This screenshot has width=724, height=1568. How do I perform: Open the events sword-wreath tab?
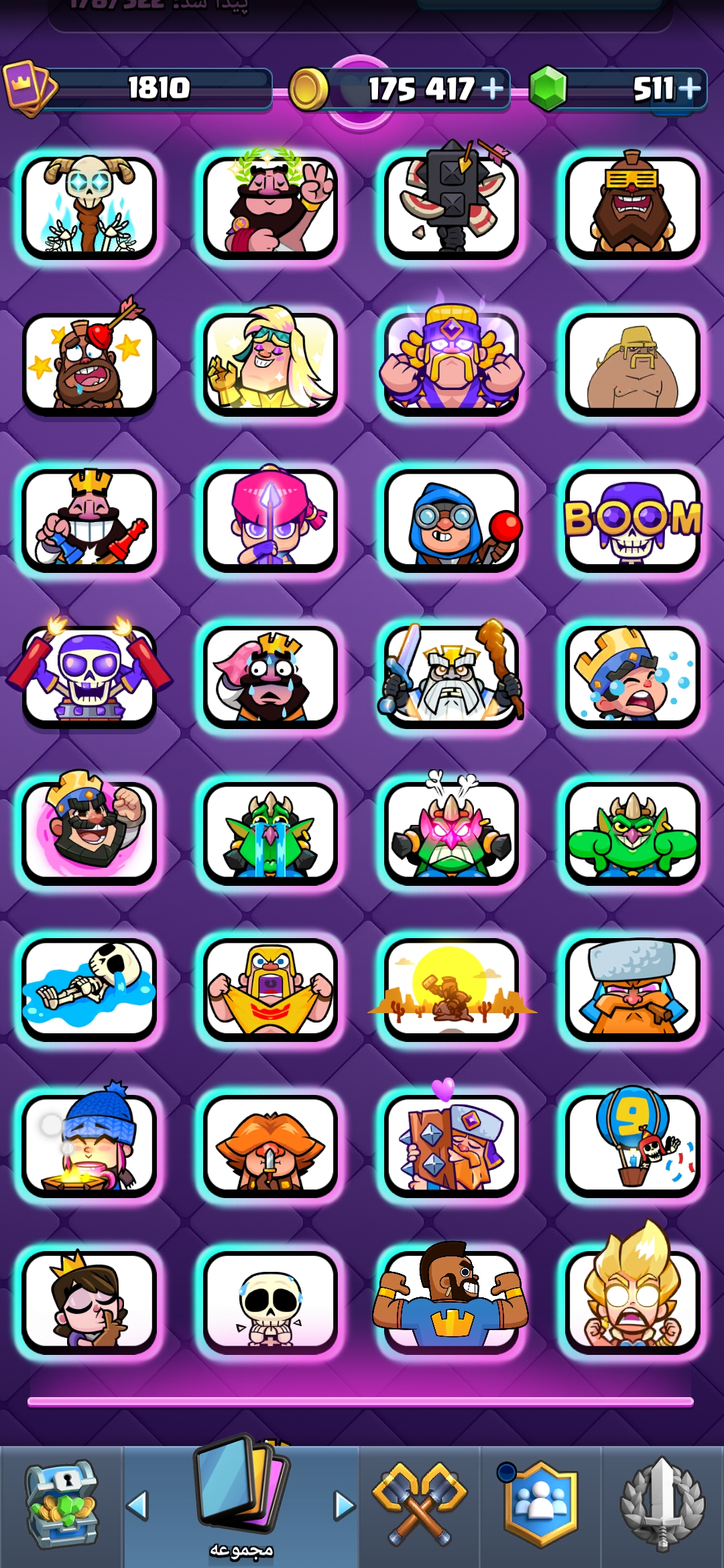(x=662, y=1505)
